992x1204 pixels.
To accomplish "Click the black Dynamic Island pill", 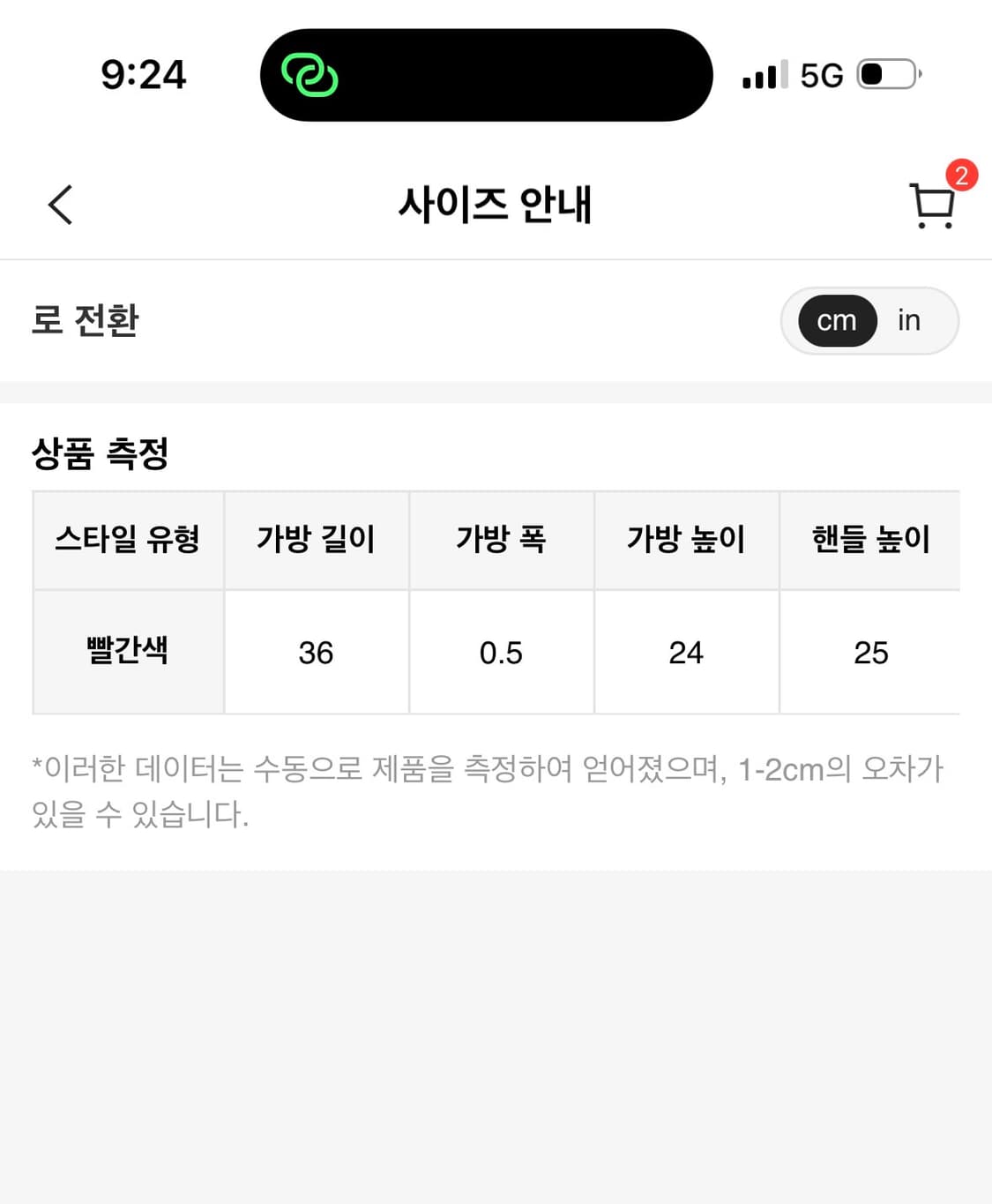I will pyautogui.click(x=485, y=74).
